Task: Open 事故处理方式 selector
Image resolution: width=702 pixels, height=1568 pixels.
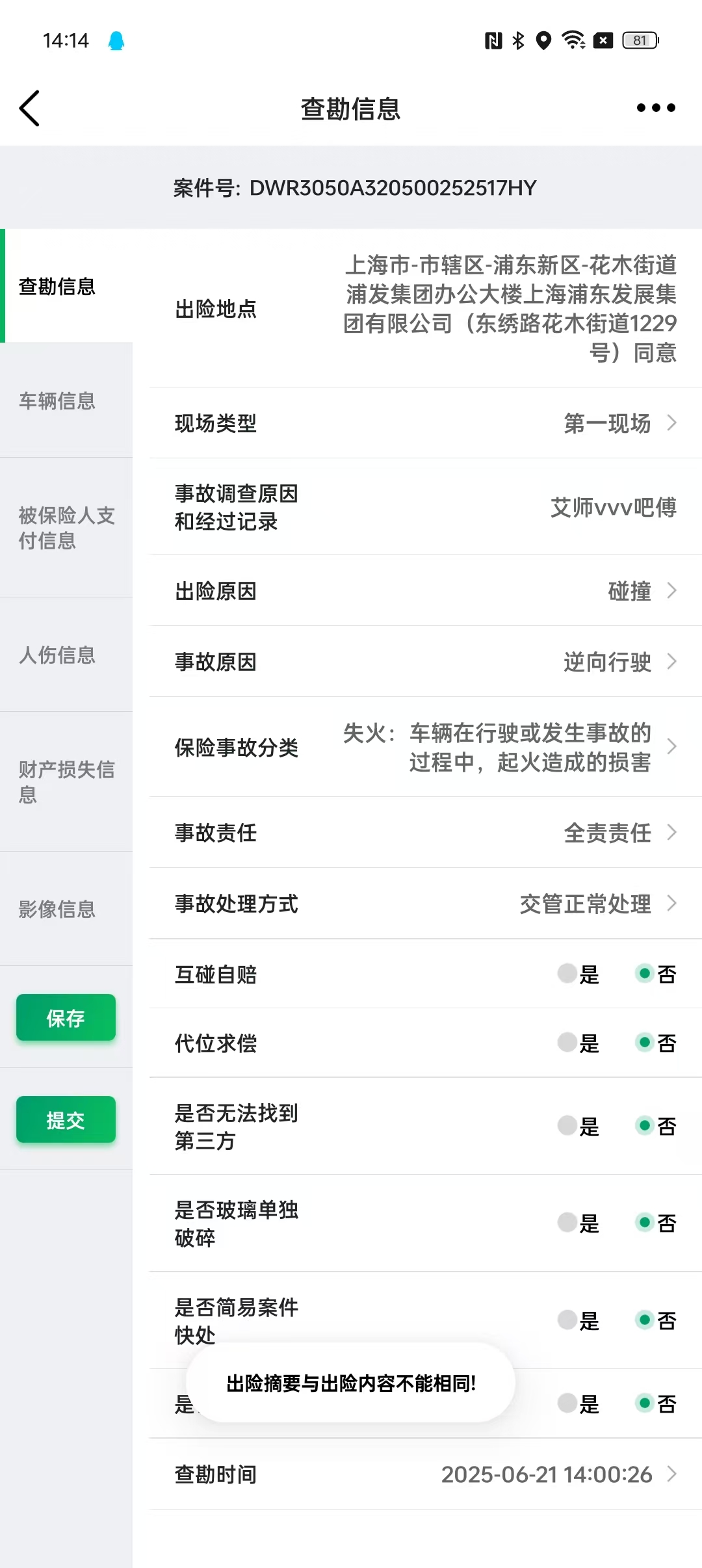Action: pos(426,904)
